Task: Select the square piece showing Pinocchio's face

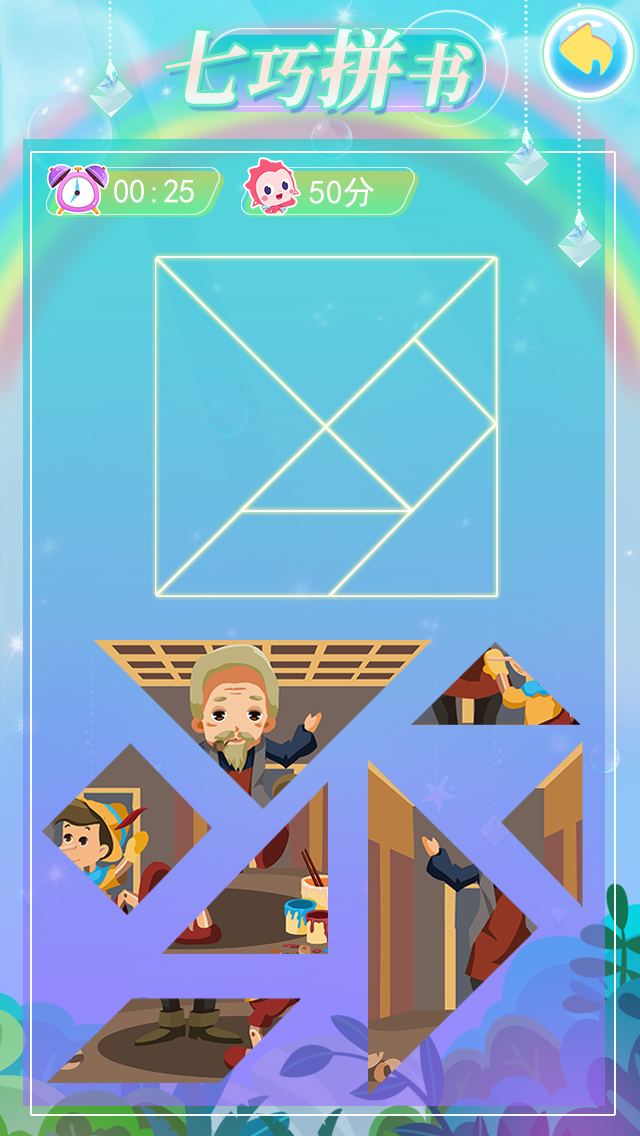Action: 125,830
